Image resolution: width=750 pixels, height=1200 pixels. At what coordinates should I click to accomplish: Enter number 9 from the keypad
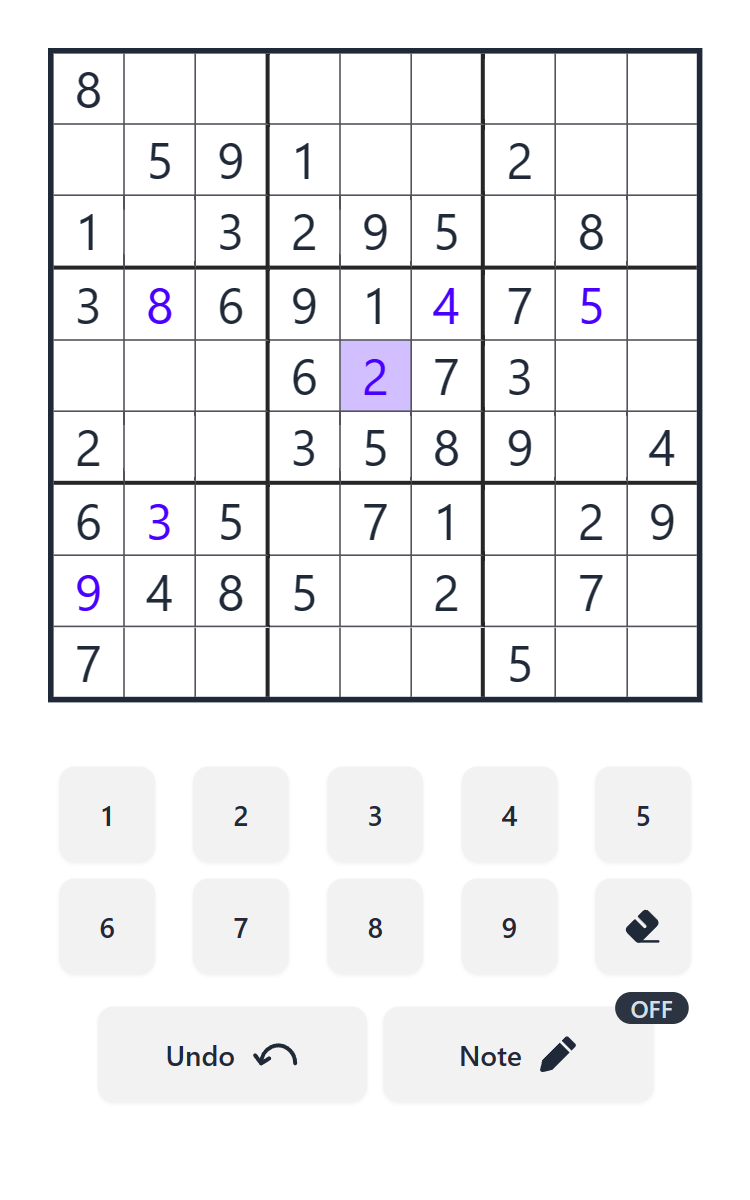509,927
